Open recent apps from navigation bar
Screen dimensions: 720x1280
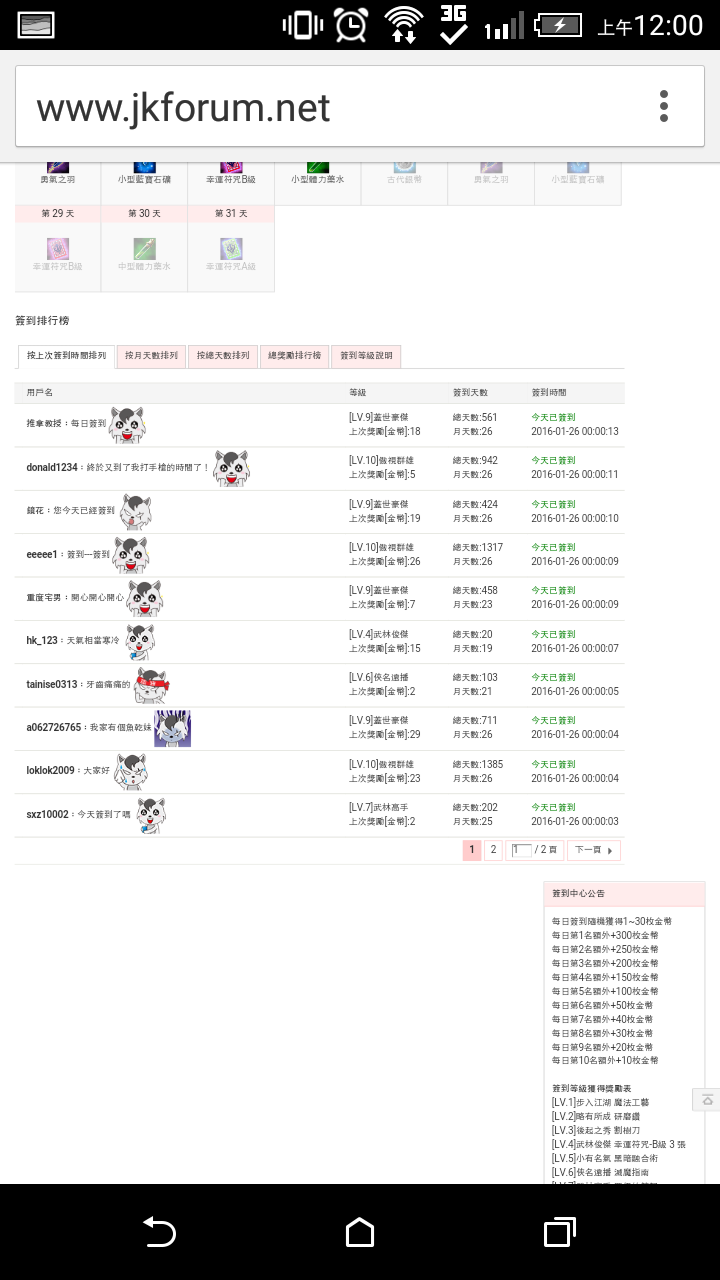(x=559, y=1232)
